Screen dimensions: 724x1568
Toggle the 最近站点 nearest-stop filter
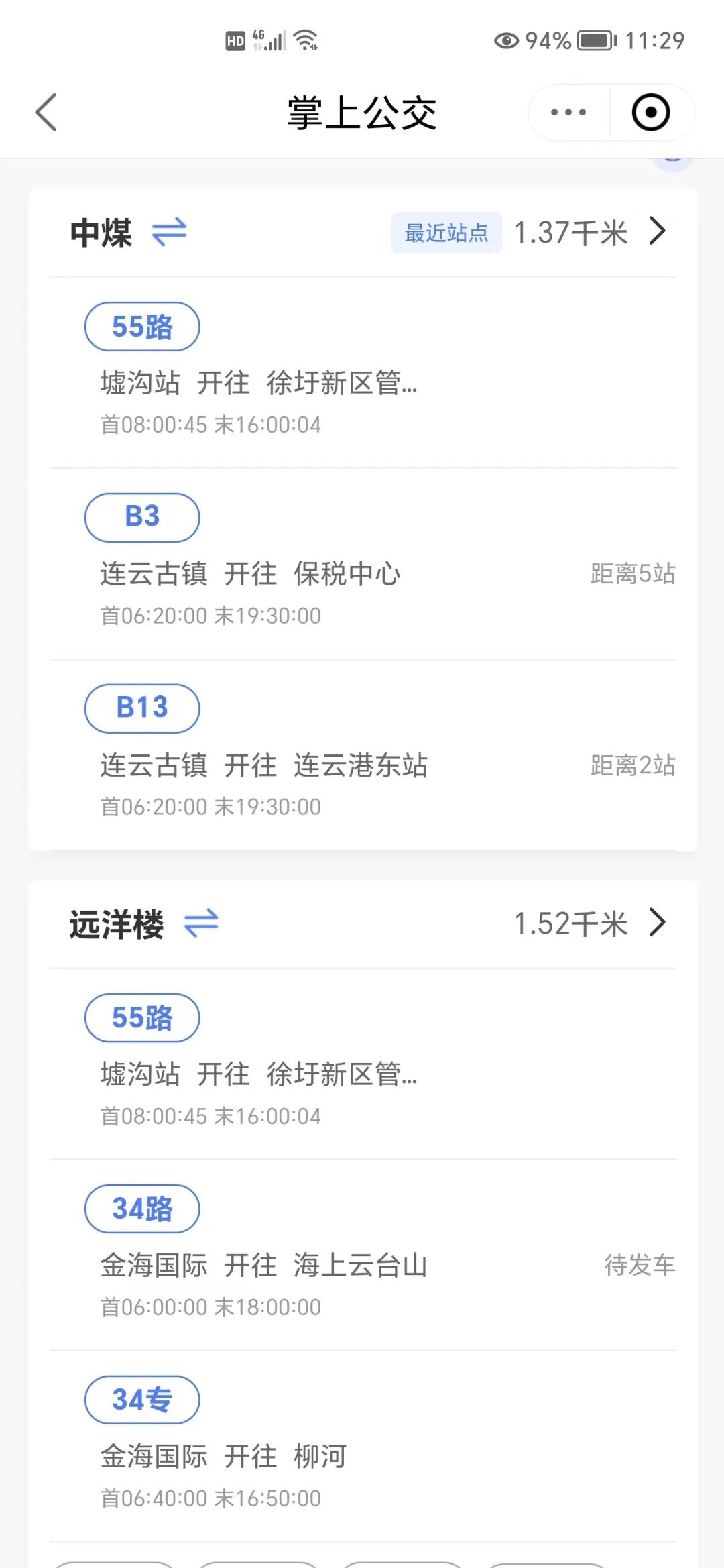446,233
